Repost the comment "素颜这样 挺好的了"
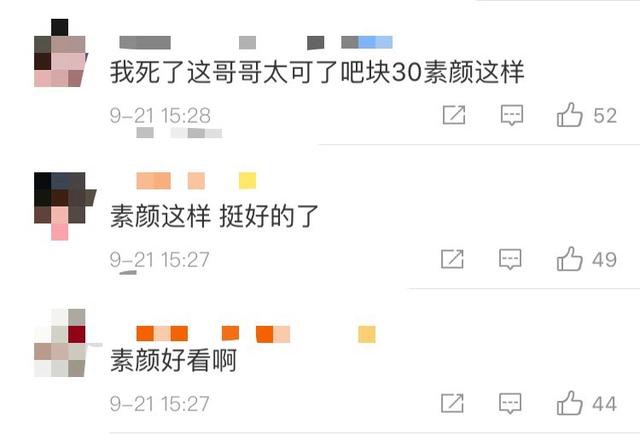 [x=453, y=260]
